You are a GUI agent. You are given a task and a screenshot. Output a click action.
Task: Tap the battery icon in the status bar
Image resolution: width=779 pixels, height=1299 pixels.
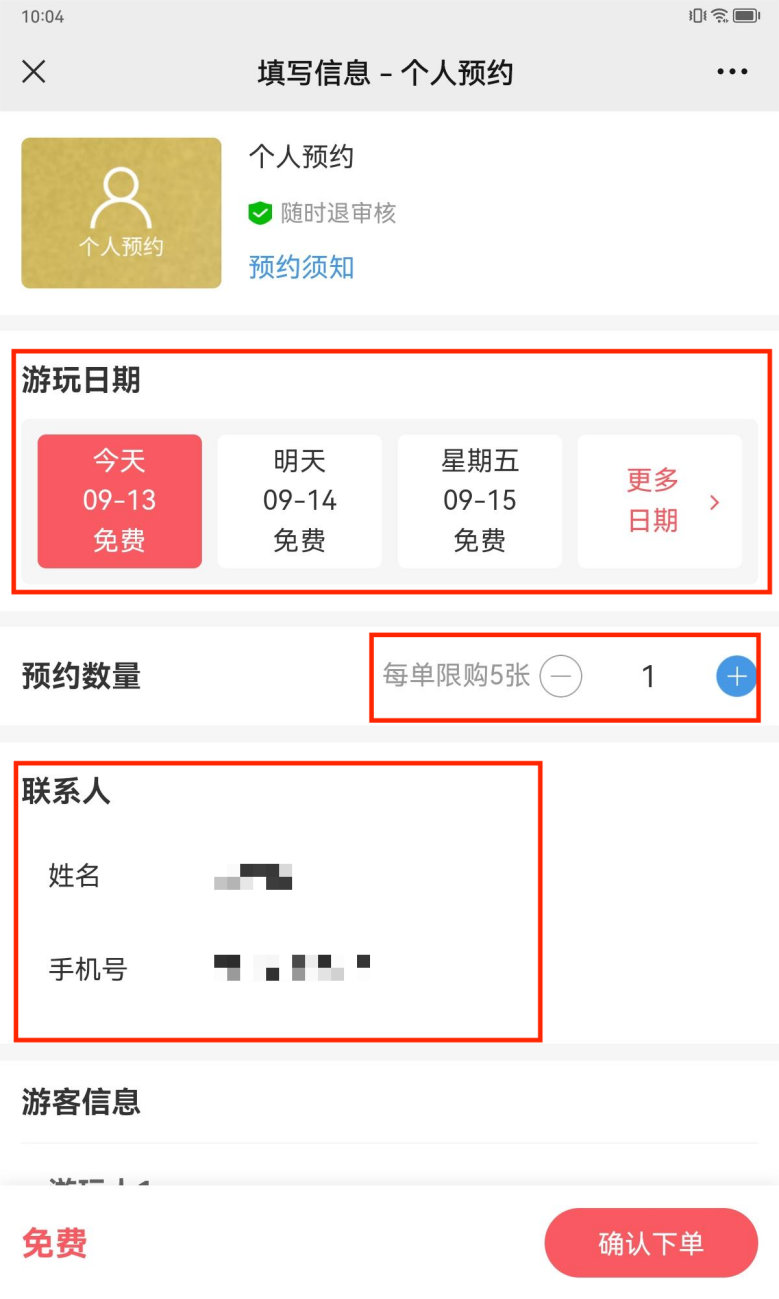click(x=744, y=16)
